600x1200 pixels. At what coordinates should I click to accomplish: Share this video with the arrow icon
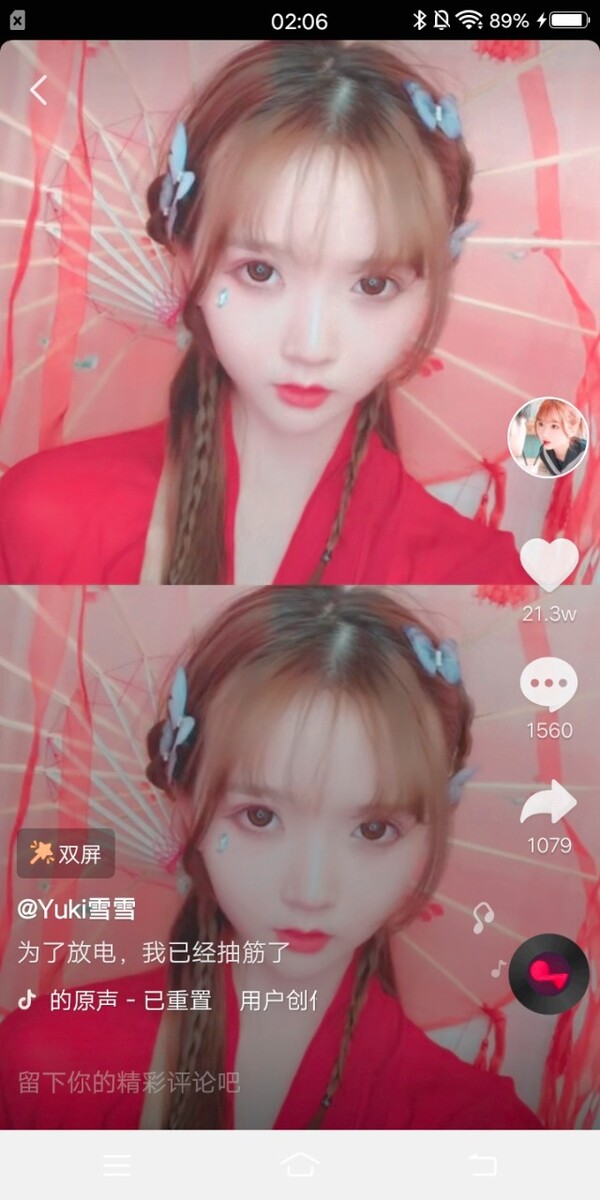(x=549, y=802)
